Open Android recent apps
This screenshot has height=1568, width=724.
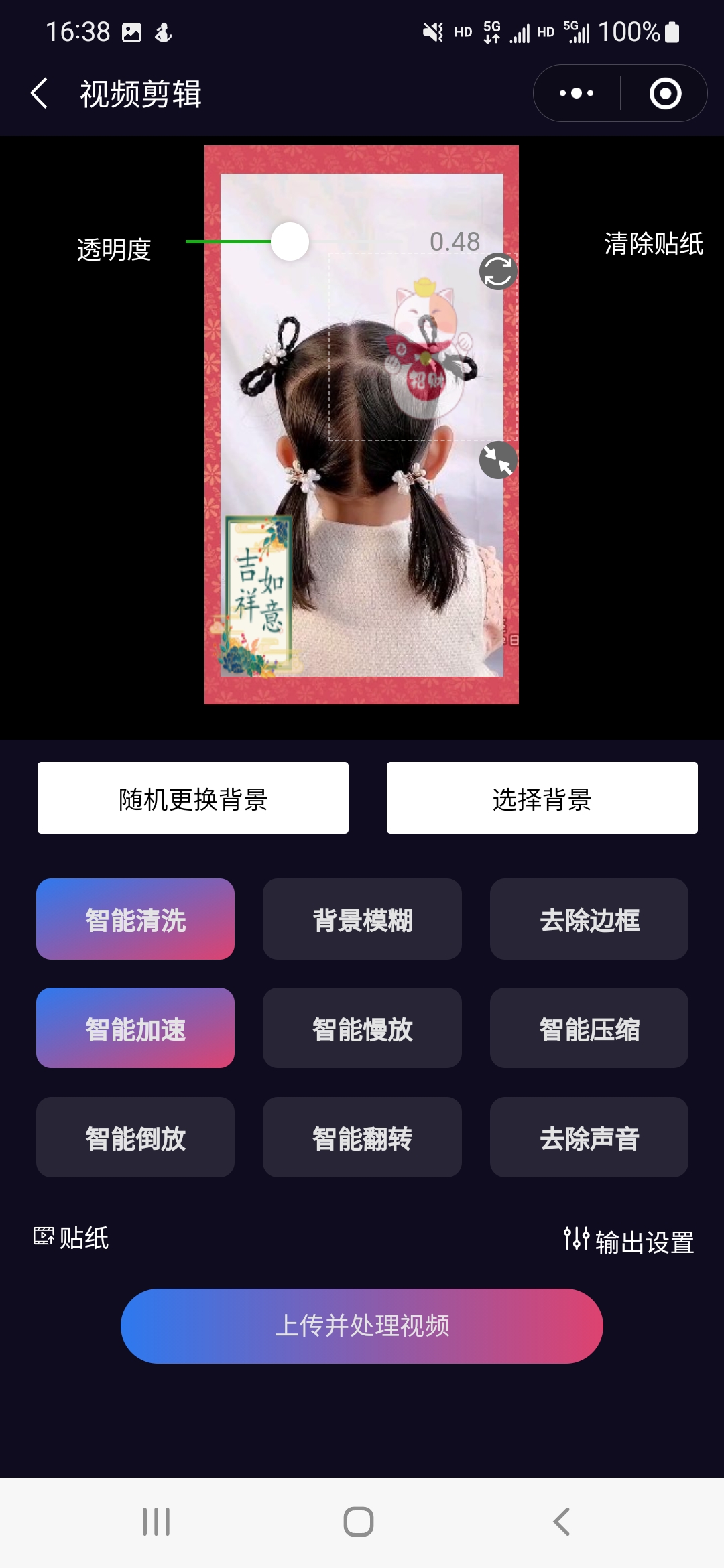(156, 1520)
